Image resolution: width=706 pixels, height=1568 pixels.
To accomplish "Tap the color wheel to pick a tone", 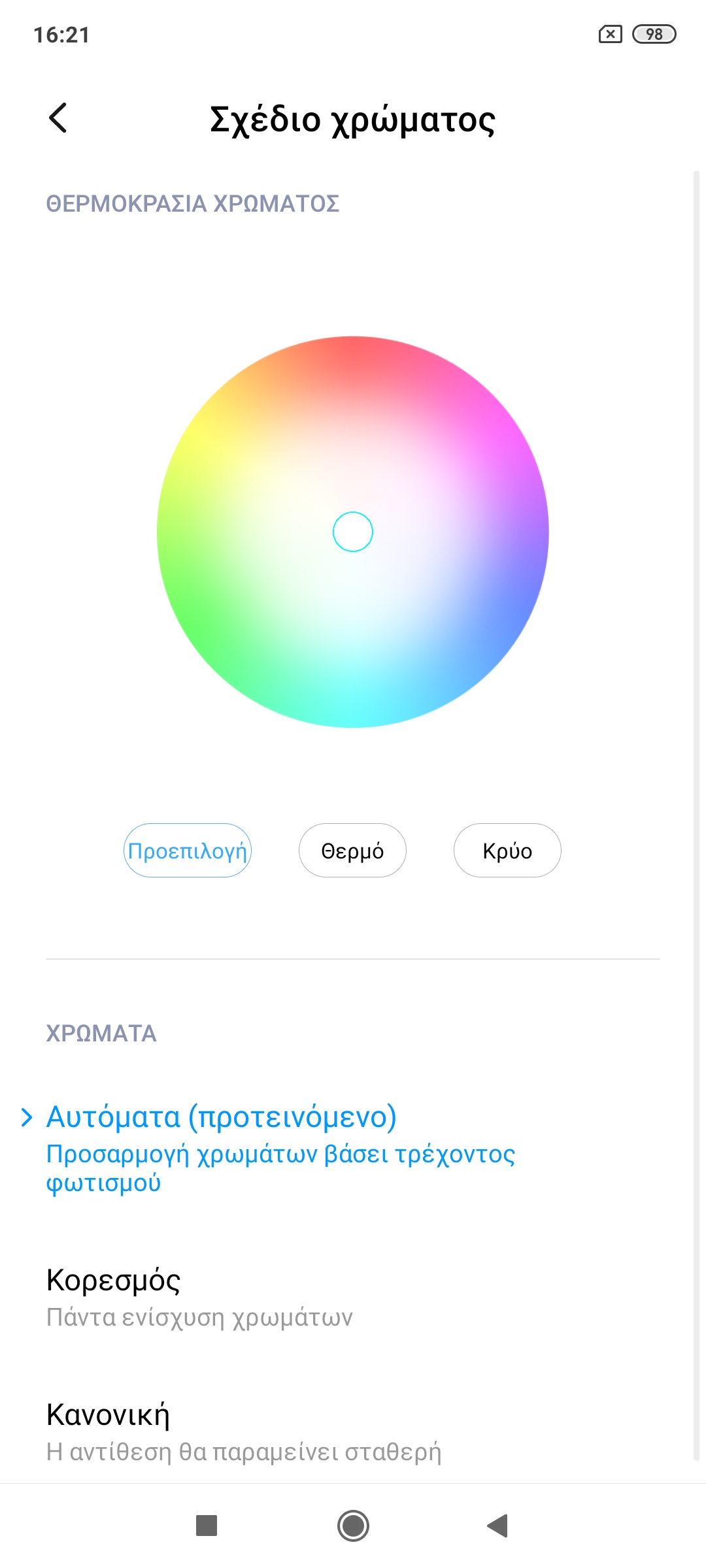I will tap(353, 532).
